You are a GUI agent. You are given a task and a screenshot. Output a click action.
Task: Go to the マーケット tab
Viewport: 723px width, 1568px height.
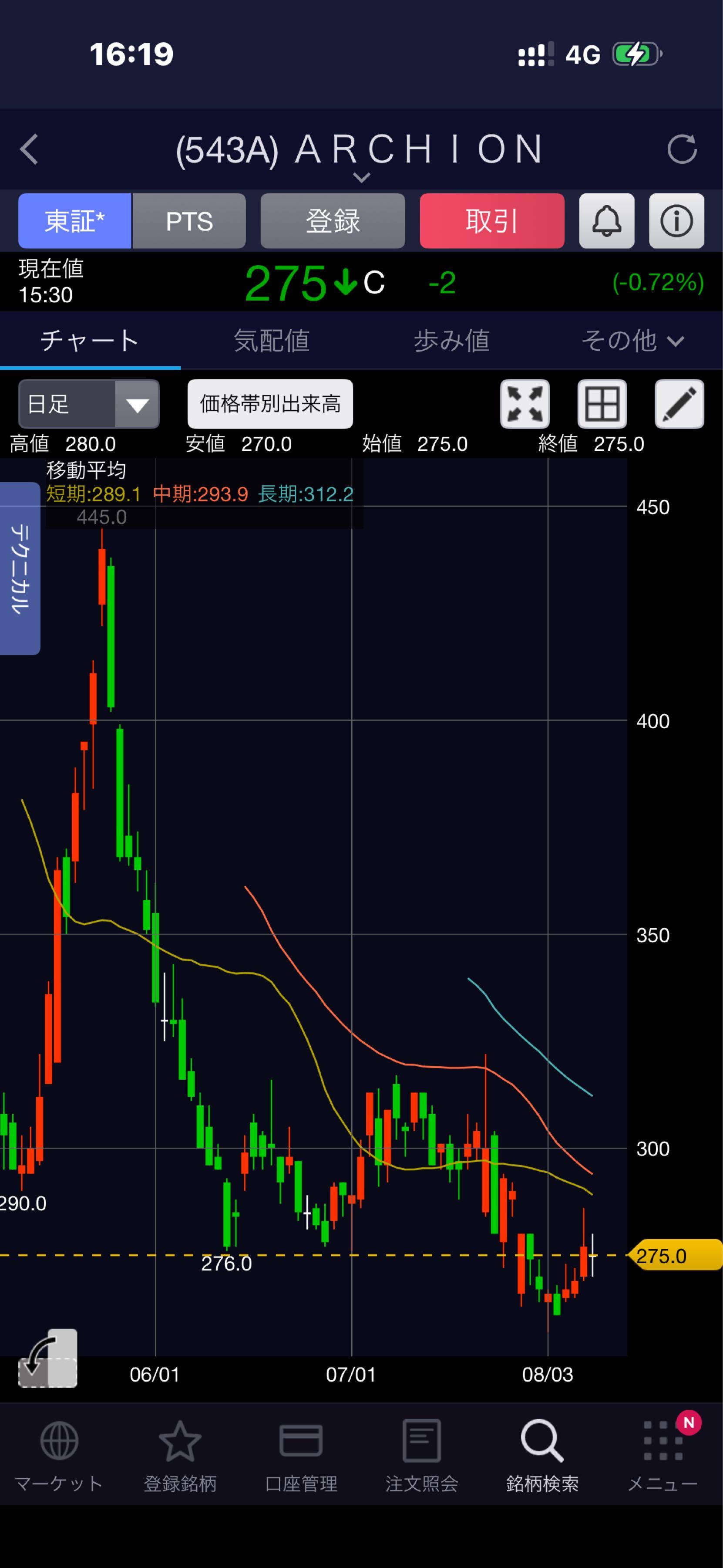click(59, 1456)
